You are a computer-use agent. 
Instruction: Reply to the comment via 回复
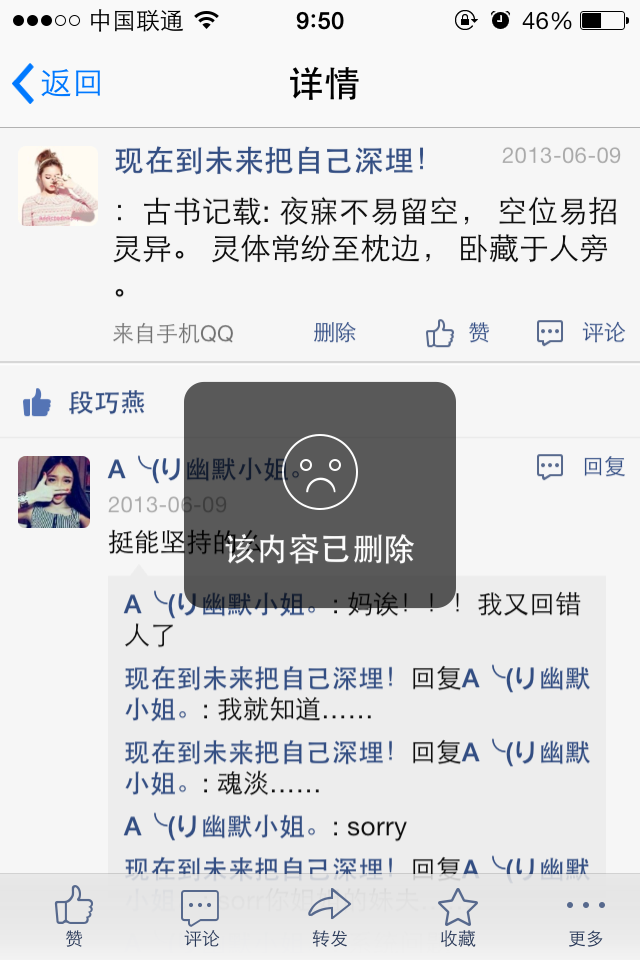[581, 466]
